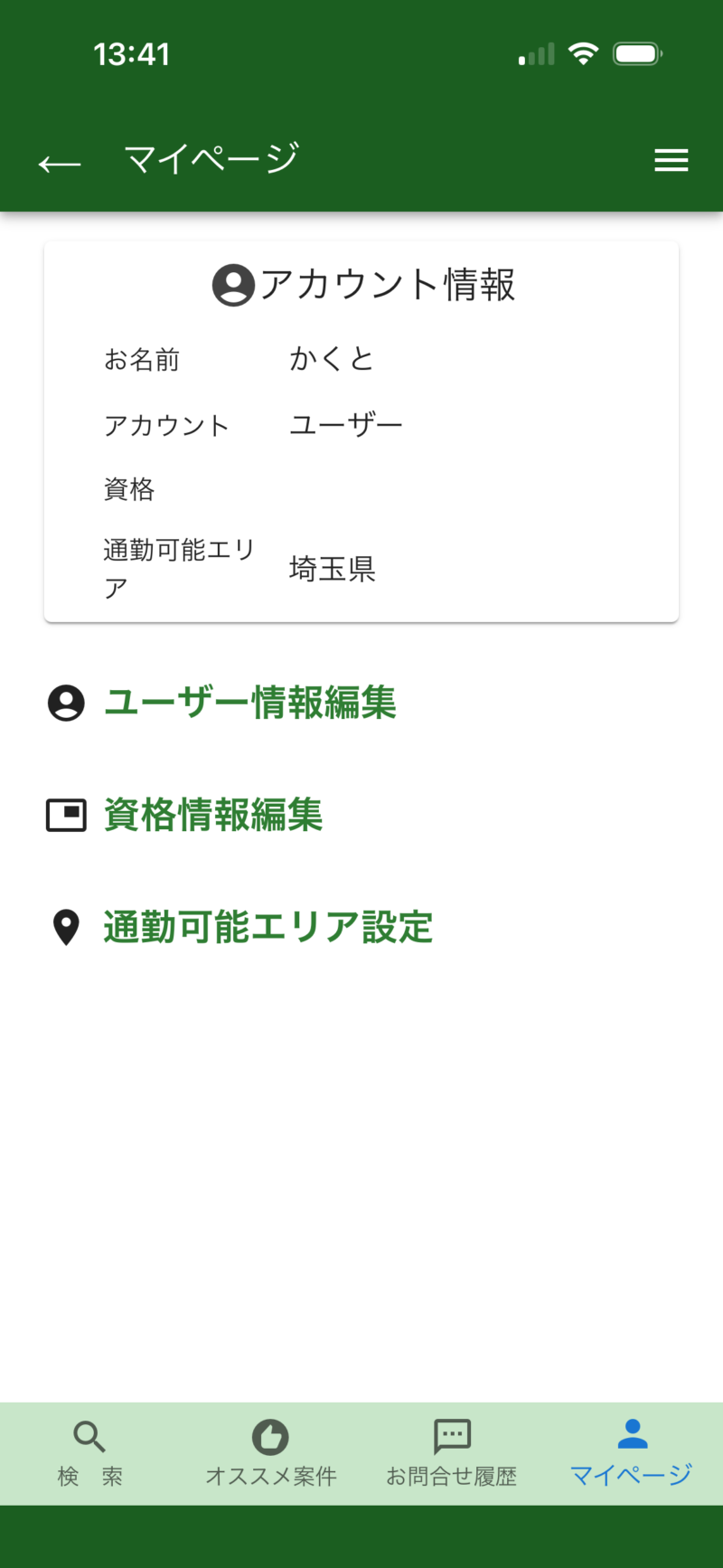
Task: Switch to the オススメ案件 tab
Action: click(x=270, y=1453)
